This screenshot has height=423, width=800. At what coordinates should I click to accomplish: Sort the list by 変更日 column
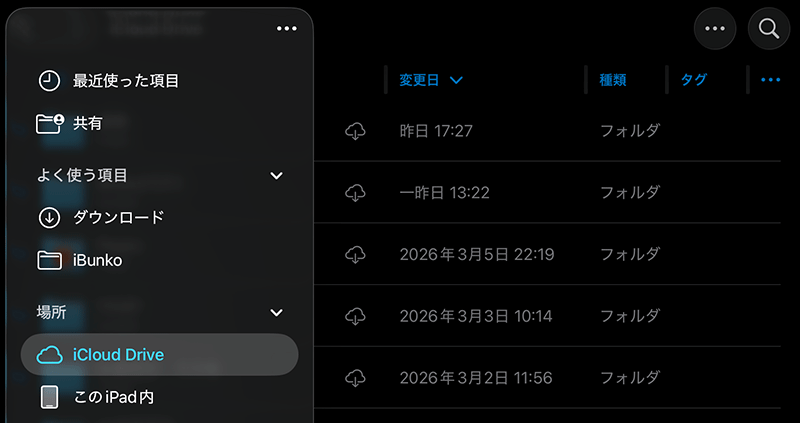click(430, 80)
